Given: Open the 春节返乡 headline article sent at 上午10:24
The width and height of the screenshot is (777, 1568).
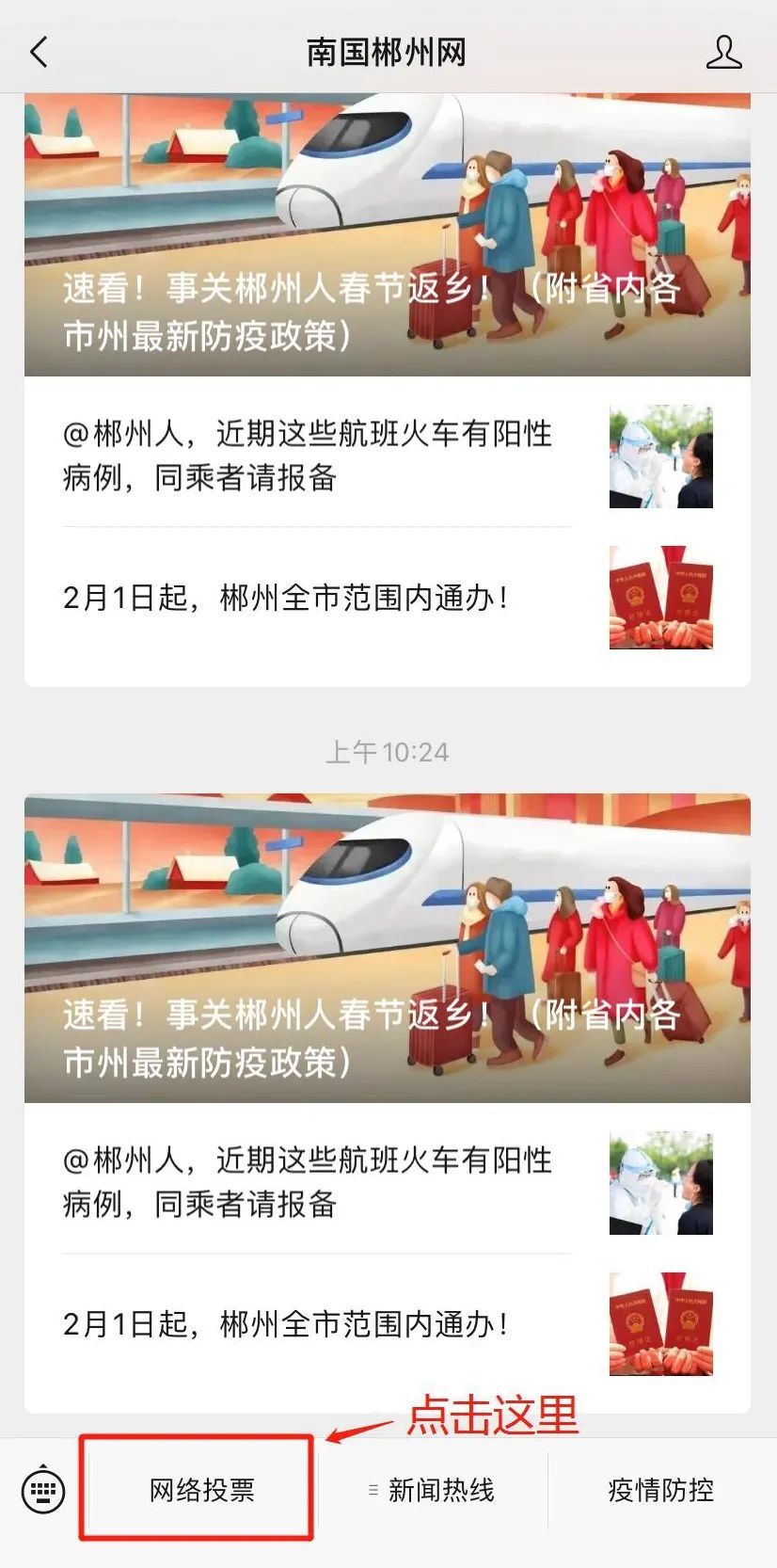Looking at the screenshot, I should click(387, 949).
